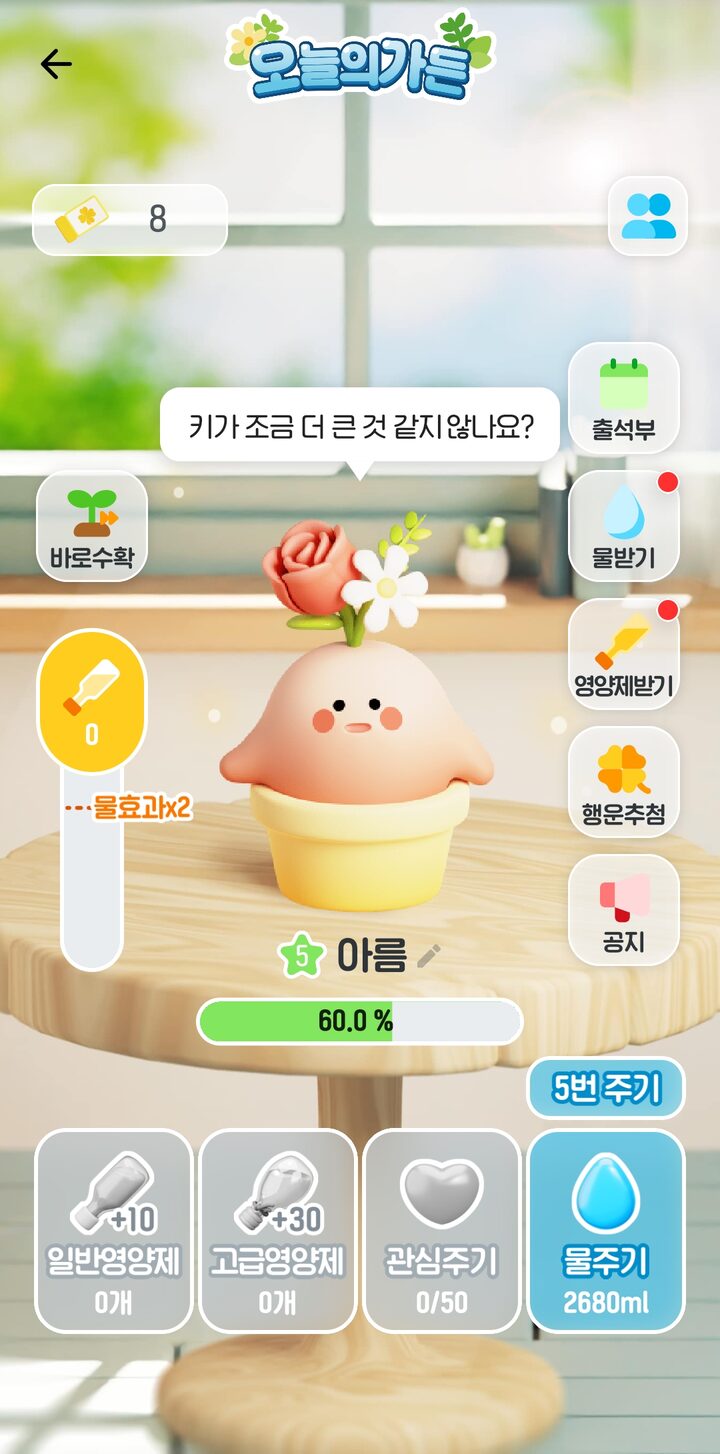720x1454 pixels.
Task: Open the friends icon
Action: tap(648, 215)
